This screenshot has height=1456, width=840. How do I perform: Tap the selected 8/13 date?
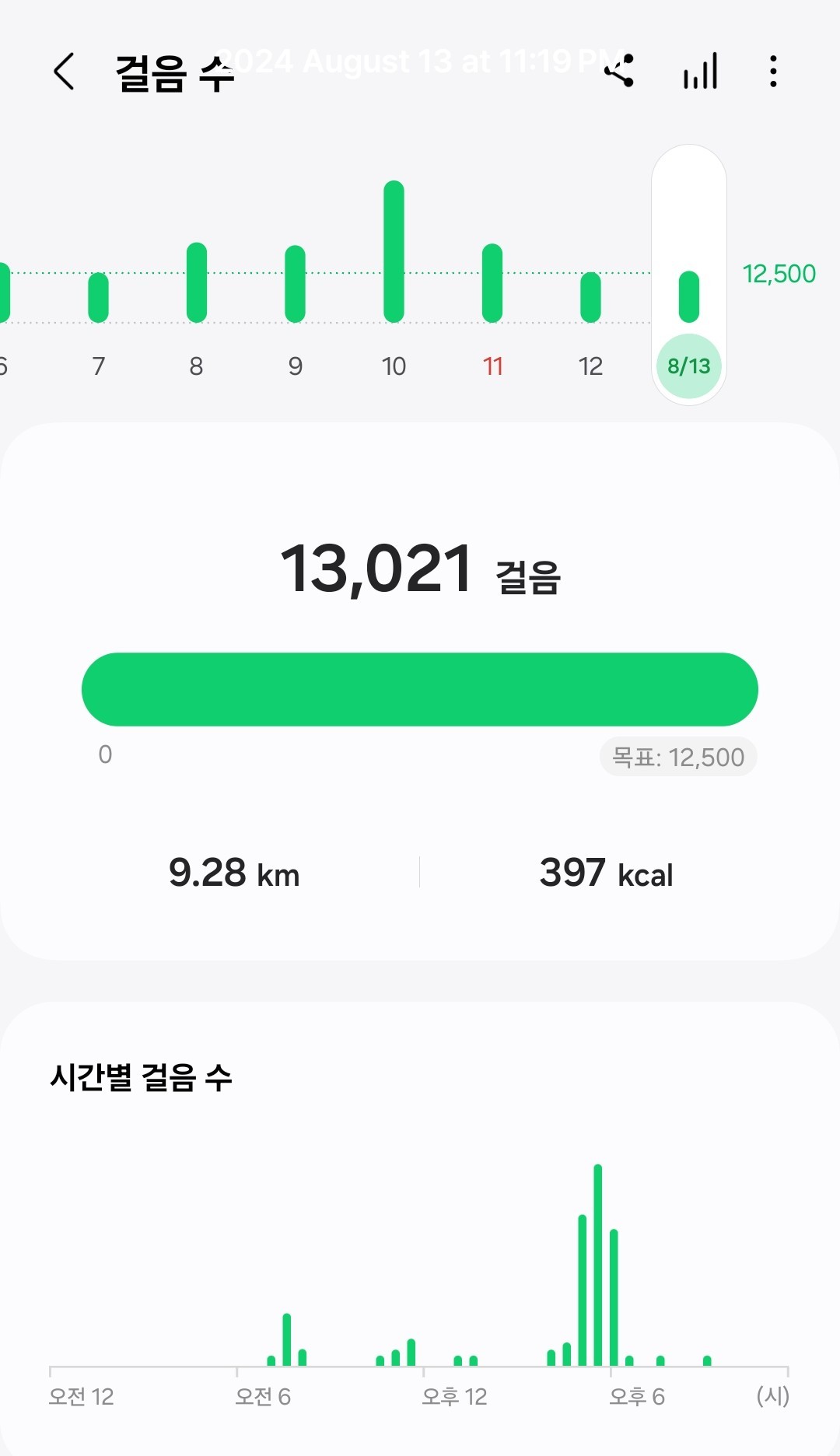point(689,366)
